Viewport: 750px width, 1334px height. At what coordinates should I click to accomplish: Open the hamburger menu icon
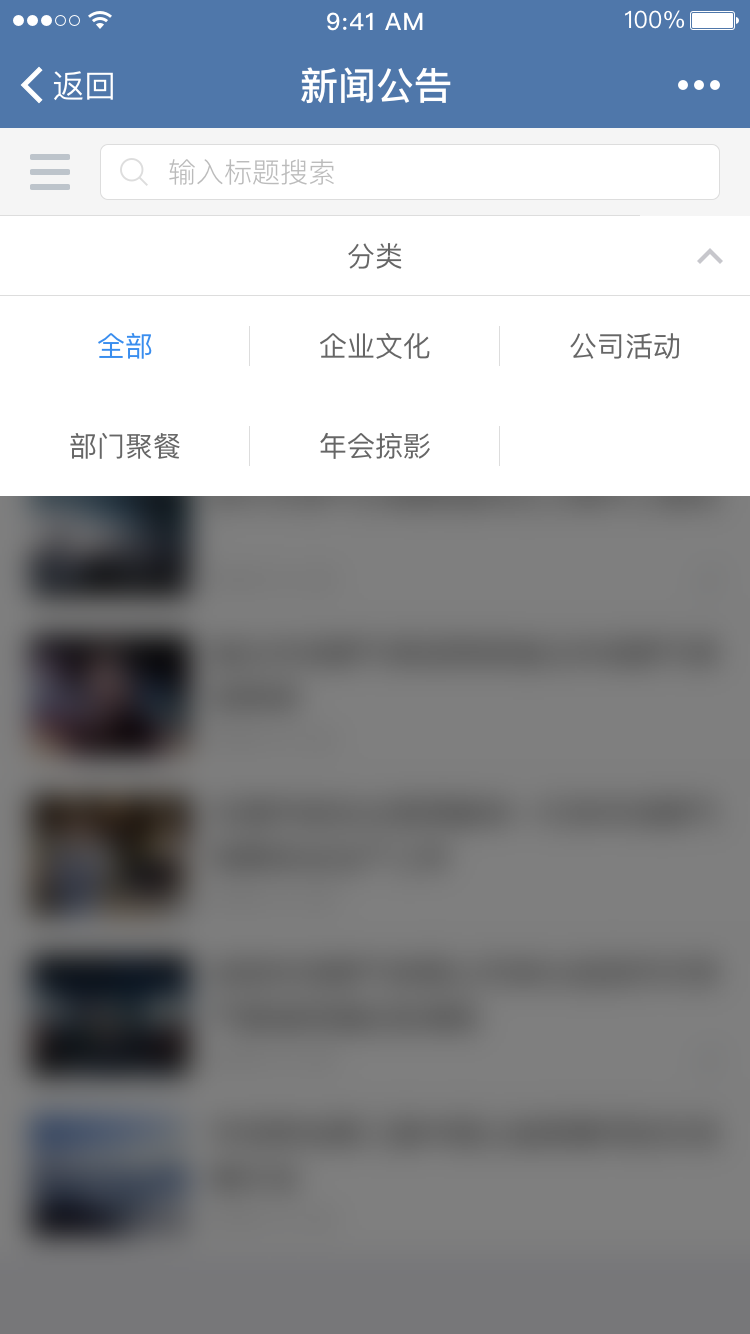tap(50, 172)
